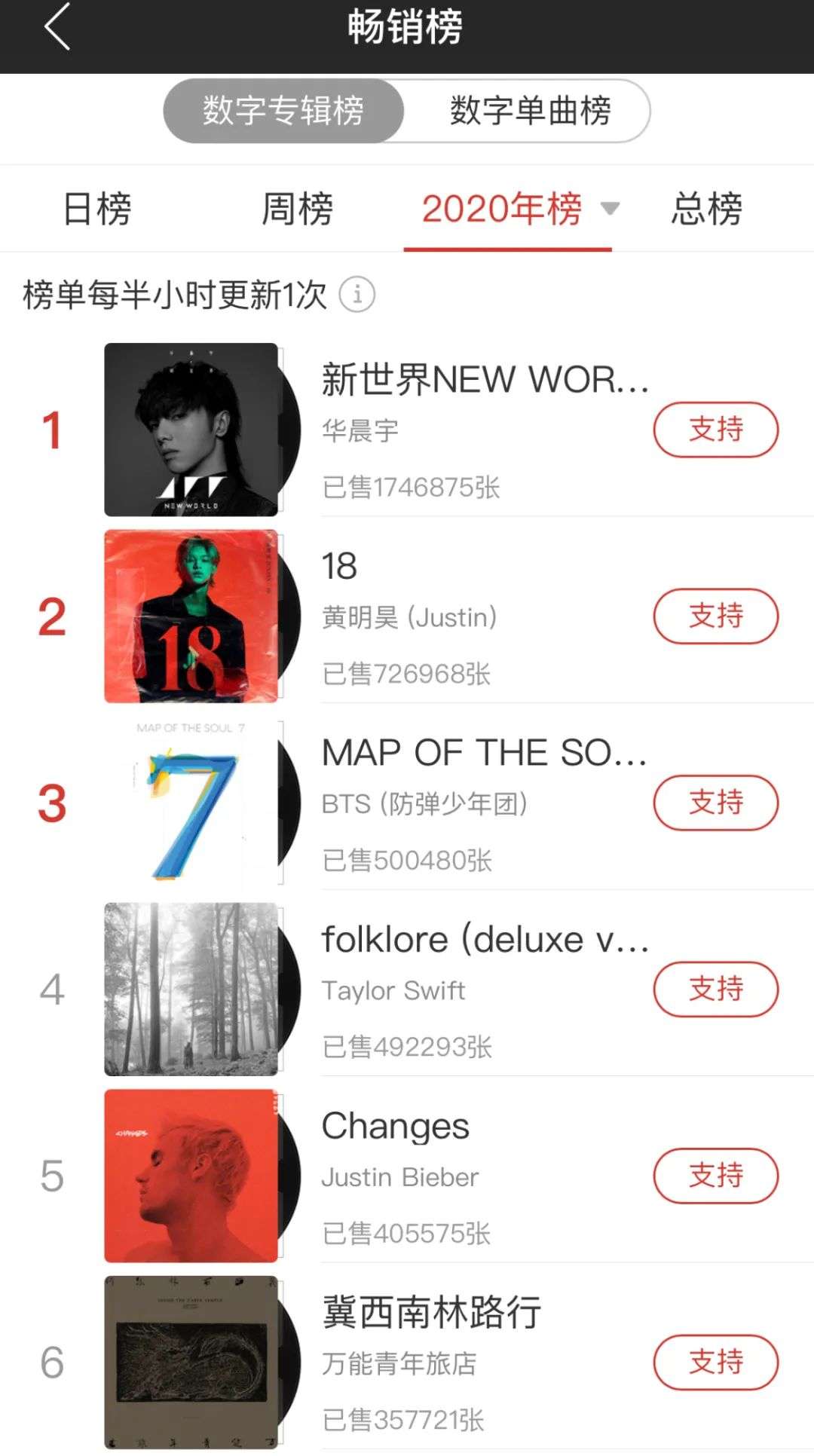Support 冀西南林路行 by 万能青年旅店
Viewport: 814px width, 1456px height.
coord(715,1362)
